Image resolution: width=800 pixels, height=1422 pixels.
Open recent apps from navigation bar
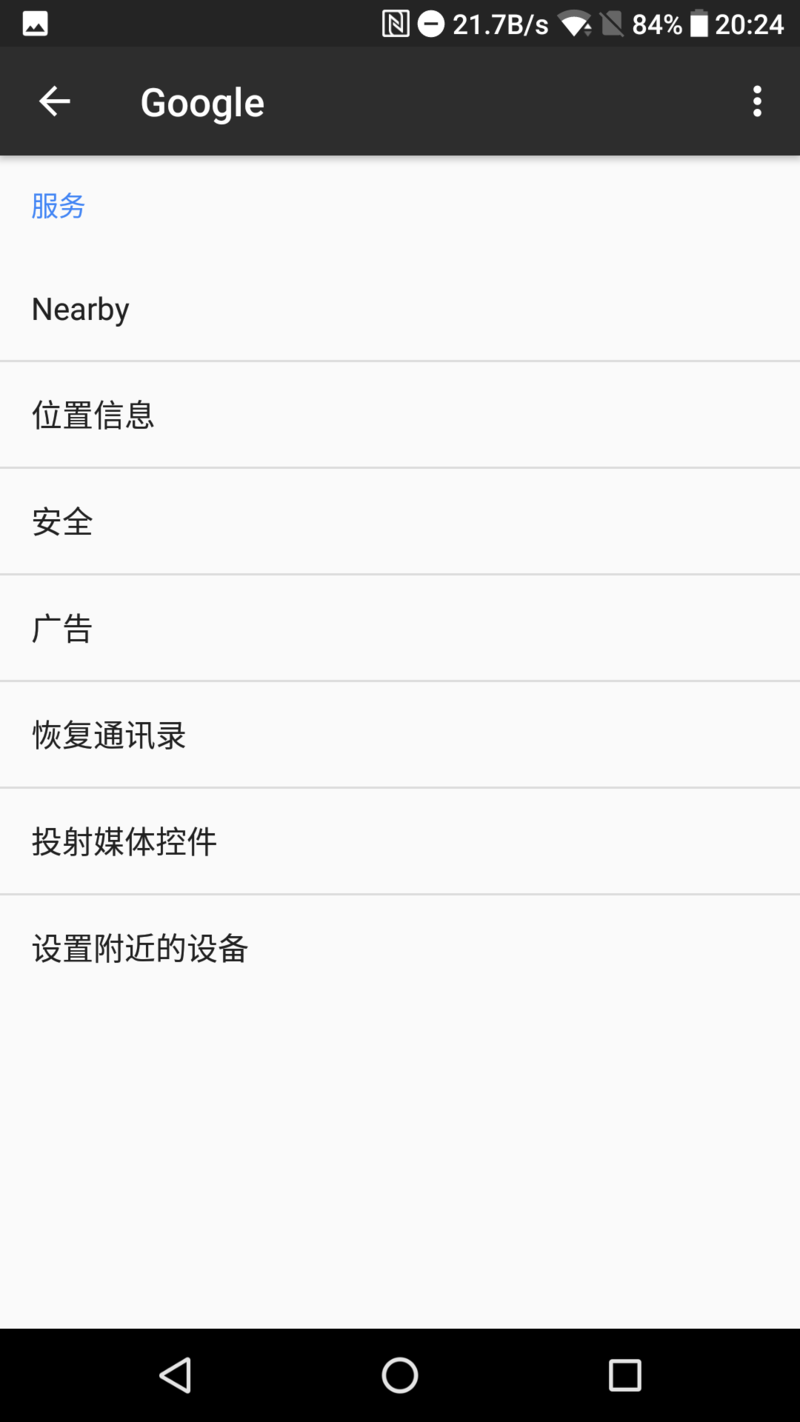pos(624,1376)
